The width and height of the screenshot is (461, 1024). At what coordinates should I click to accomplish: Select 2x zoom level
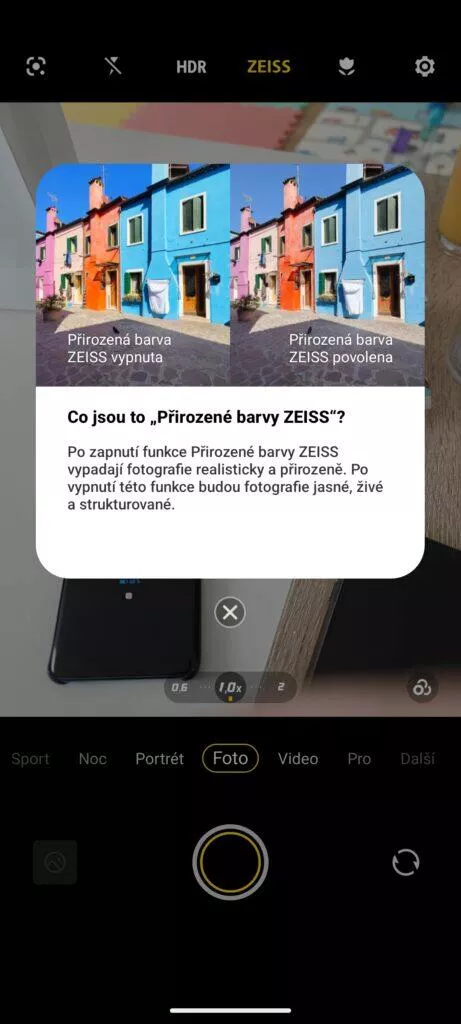pos(281,687)
